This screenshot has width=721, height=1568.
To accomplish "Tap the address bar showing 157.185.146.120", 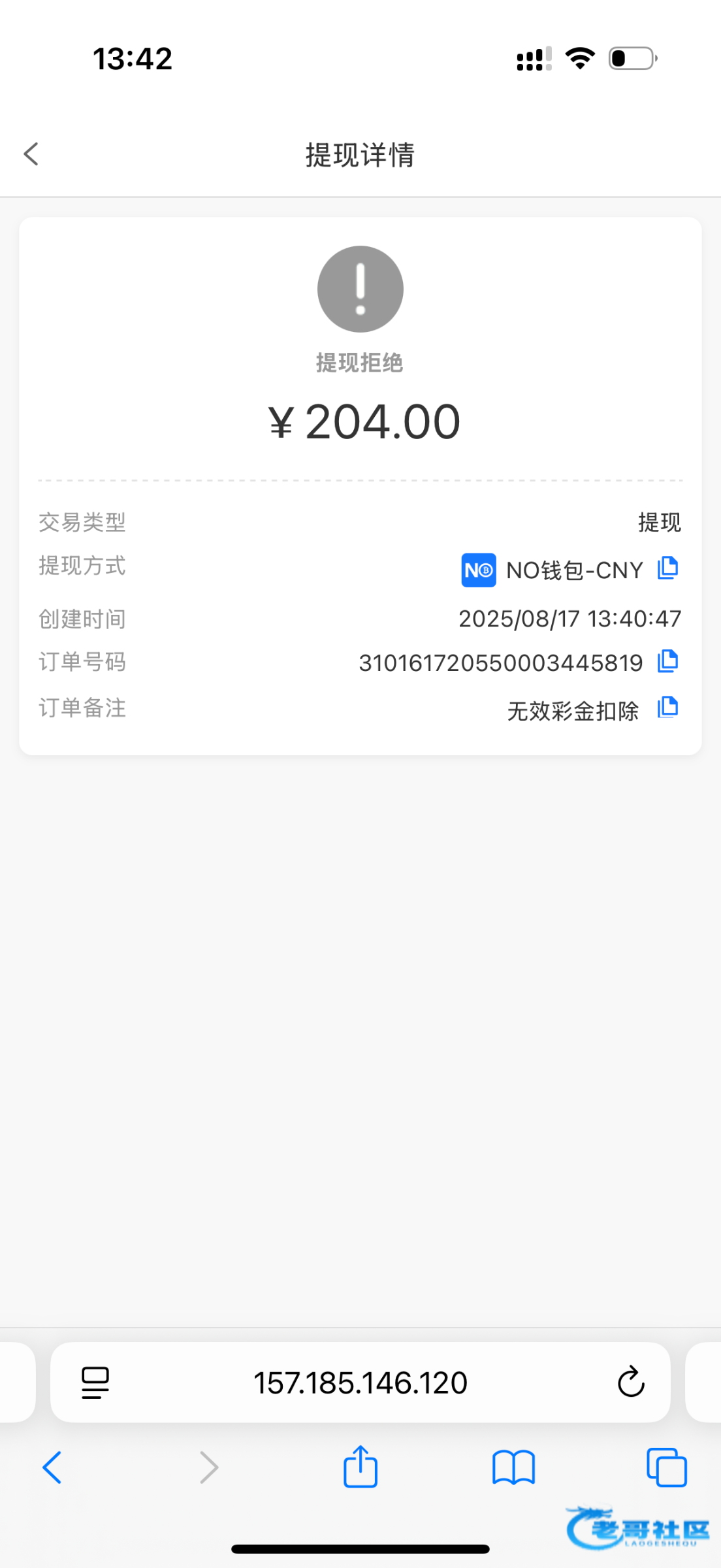I will click(x=360, y=1382).
